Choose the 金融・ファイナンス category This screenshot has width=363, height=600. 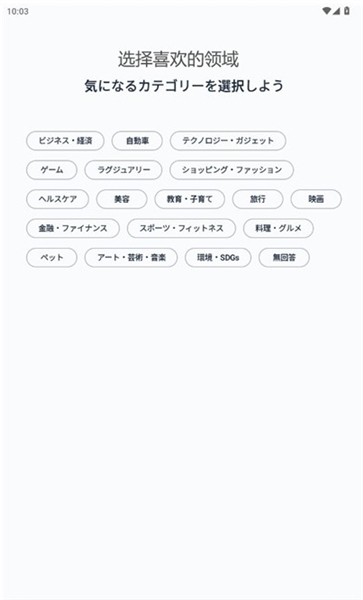(x=73, y=228)
